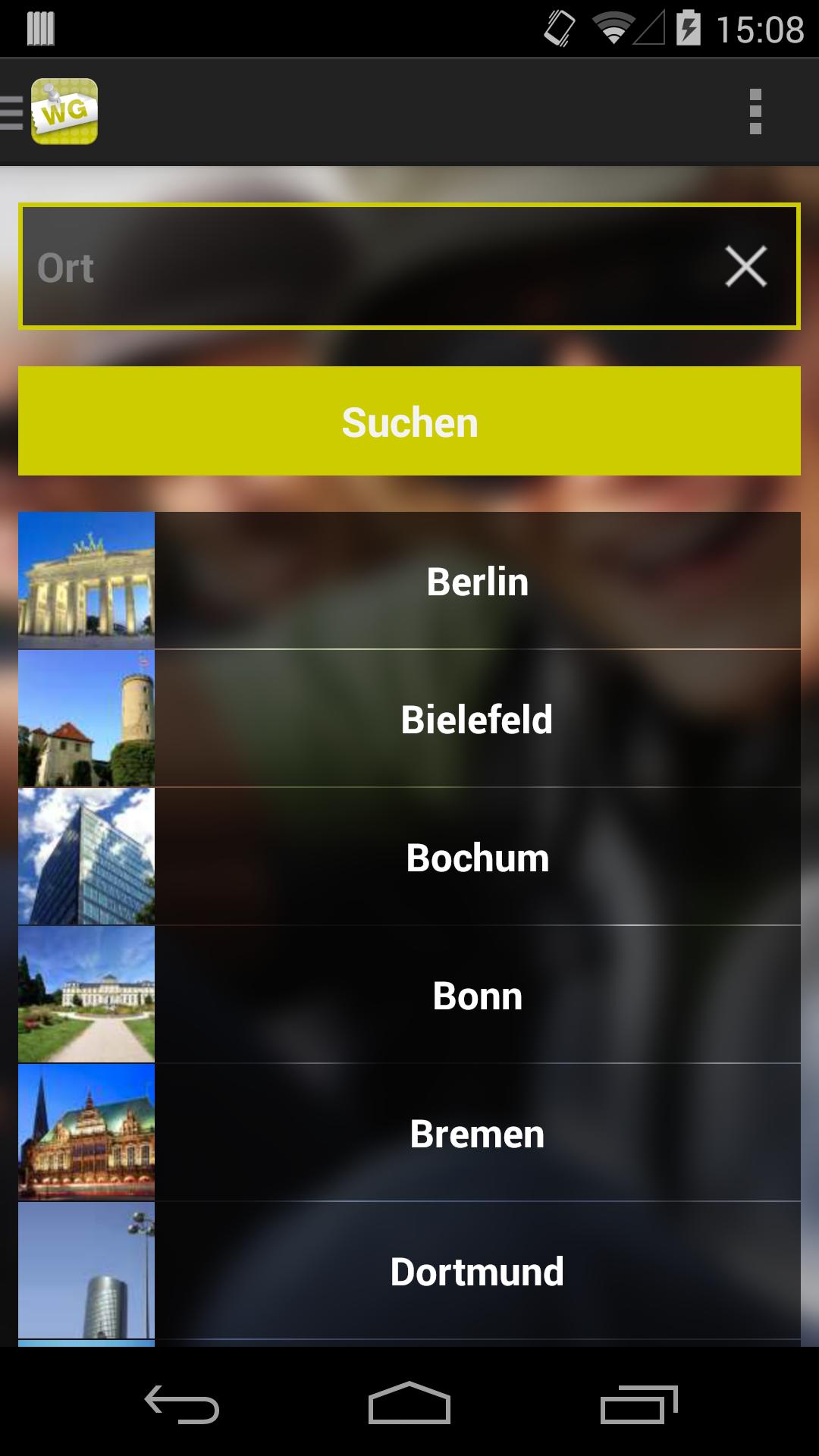Image resolution: width=819 pixels, height=1456 pixels.
Task: Open recent apps overview
Action: click(641, 1401)
